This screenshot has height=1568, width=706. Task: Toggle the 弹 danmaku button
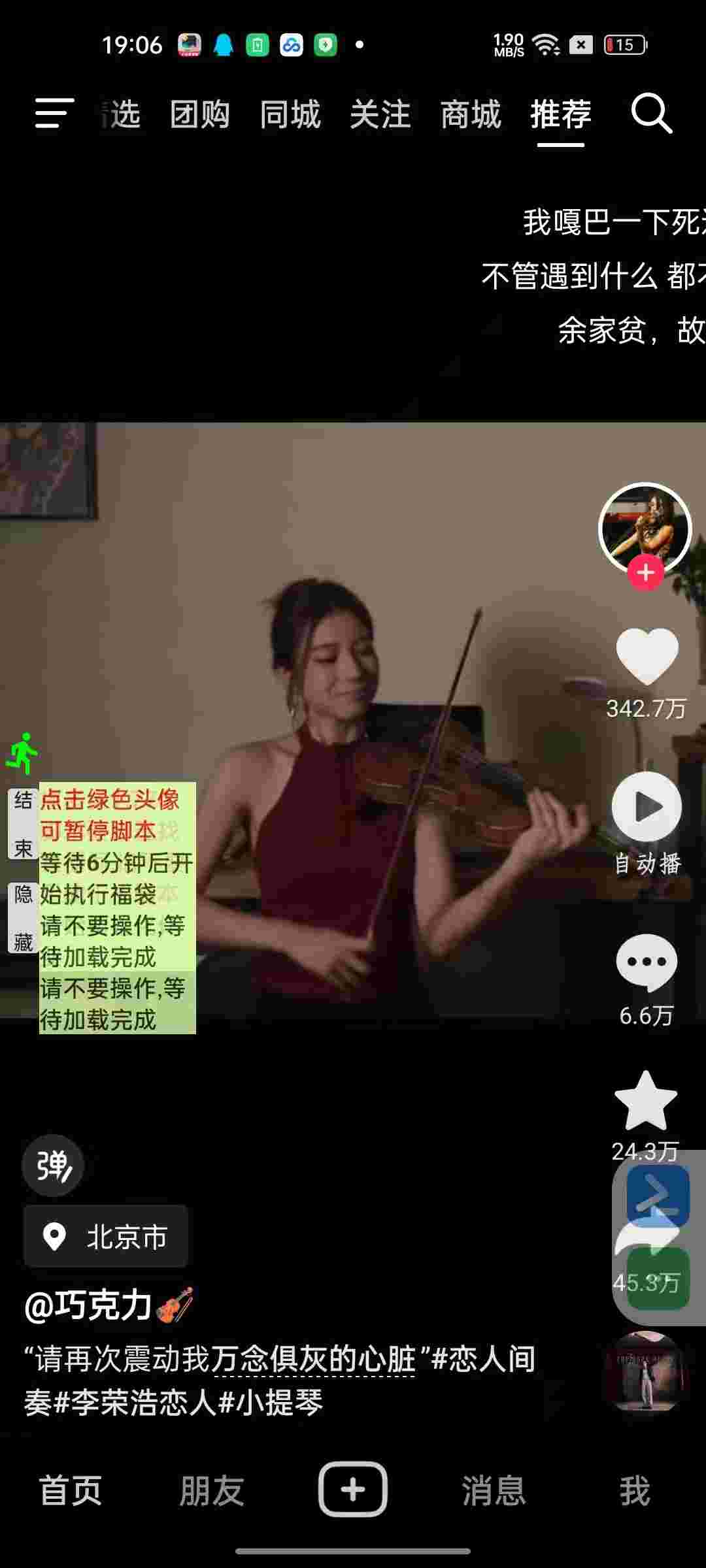pyautogui.click(x=52, y=1166)
